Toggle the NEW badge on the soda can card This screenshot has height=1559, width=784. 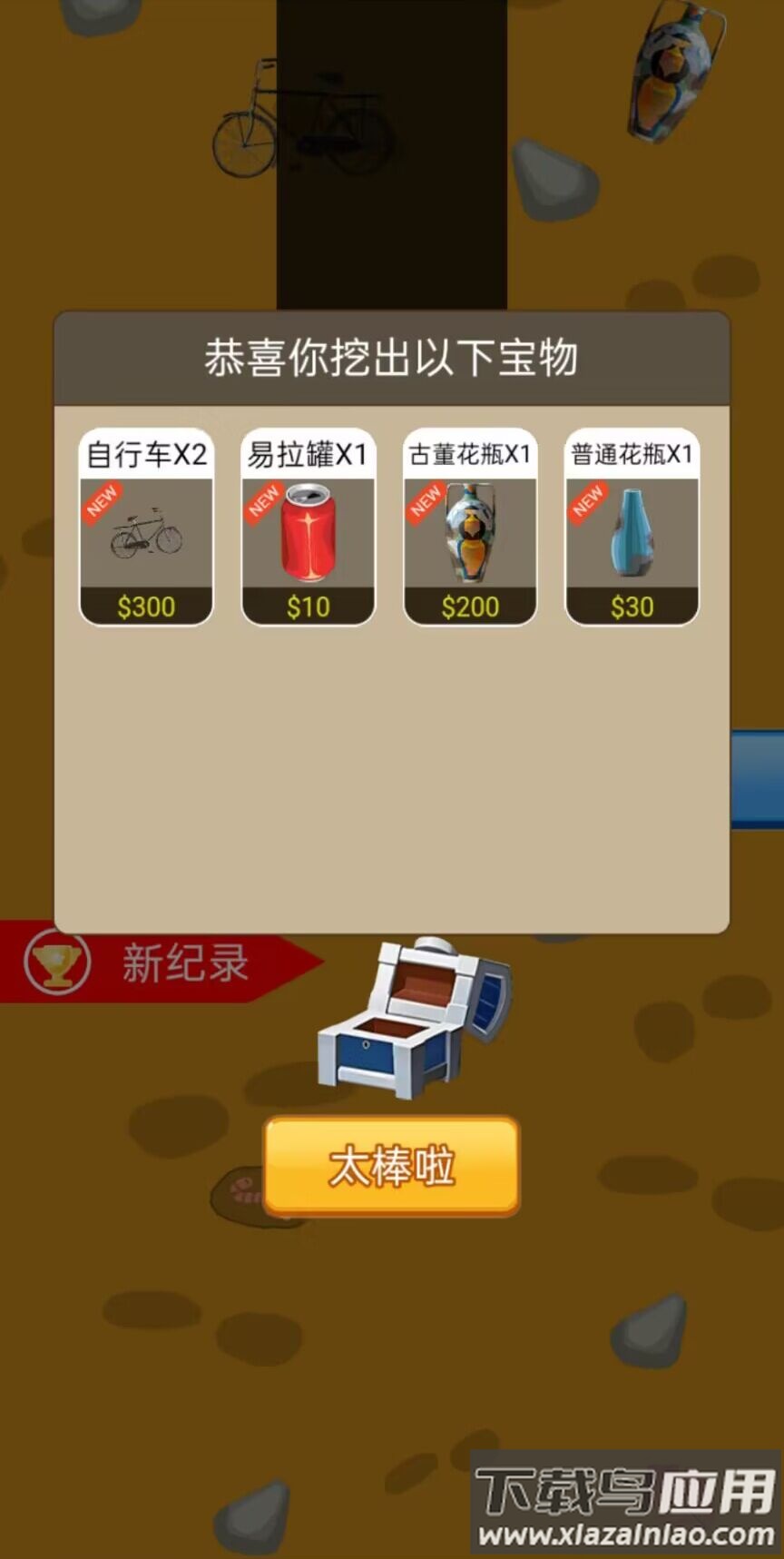coord(263,501)
